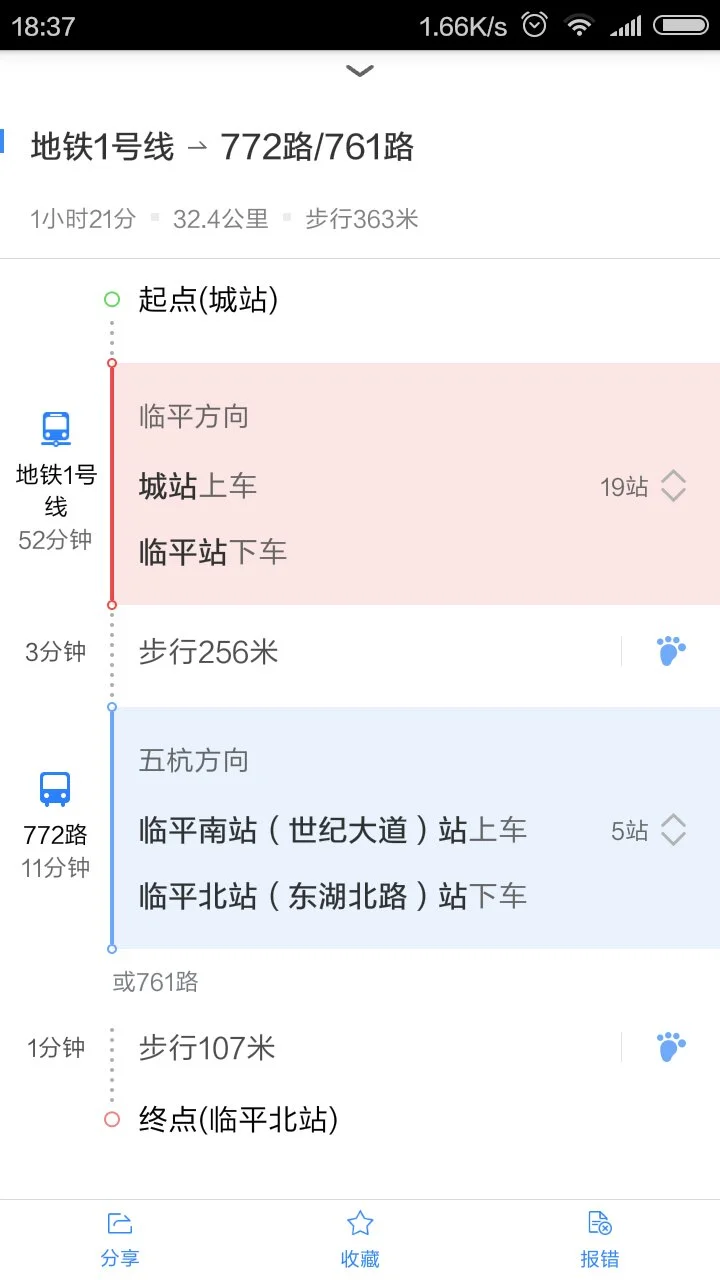Viewport: 720px width, 1280px height.
Task: Click the footprint icon beside 步行107米
Action: pyautogui.click(x=669, y=1046)
